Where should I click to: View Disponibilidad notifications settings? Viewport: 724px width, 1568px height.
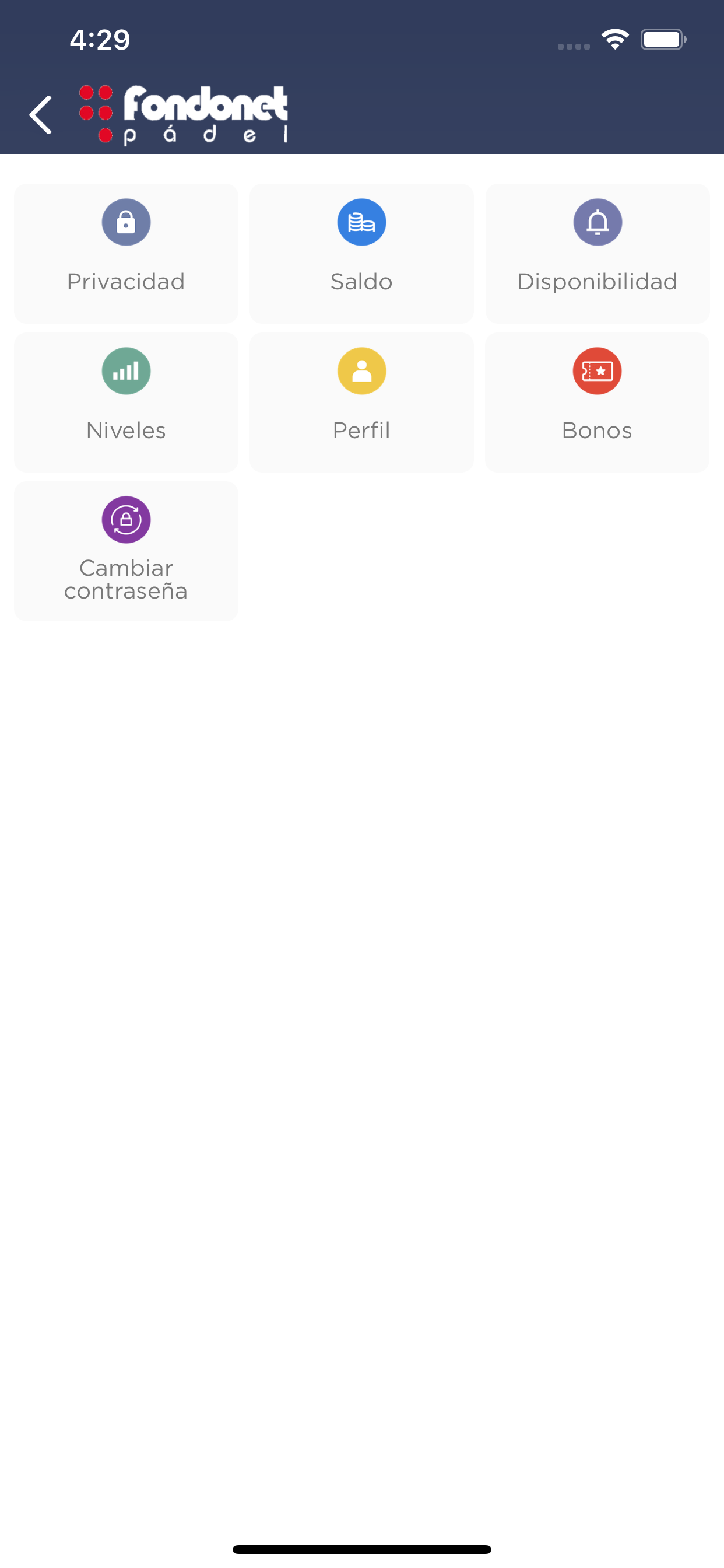pos(598,253)
